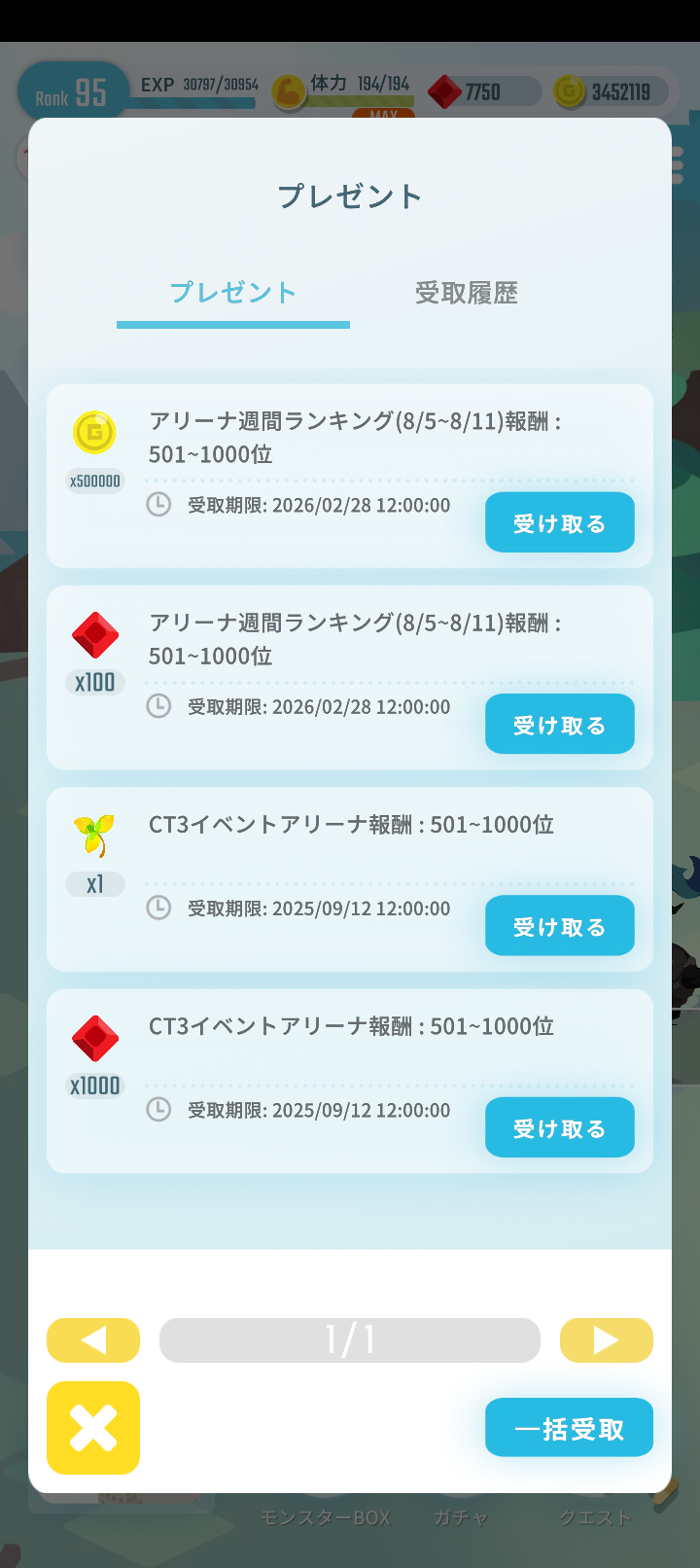
Task: Click the 1/1 page indicator bar
Action: pyautogui.click(x=350, y=1339)
